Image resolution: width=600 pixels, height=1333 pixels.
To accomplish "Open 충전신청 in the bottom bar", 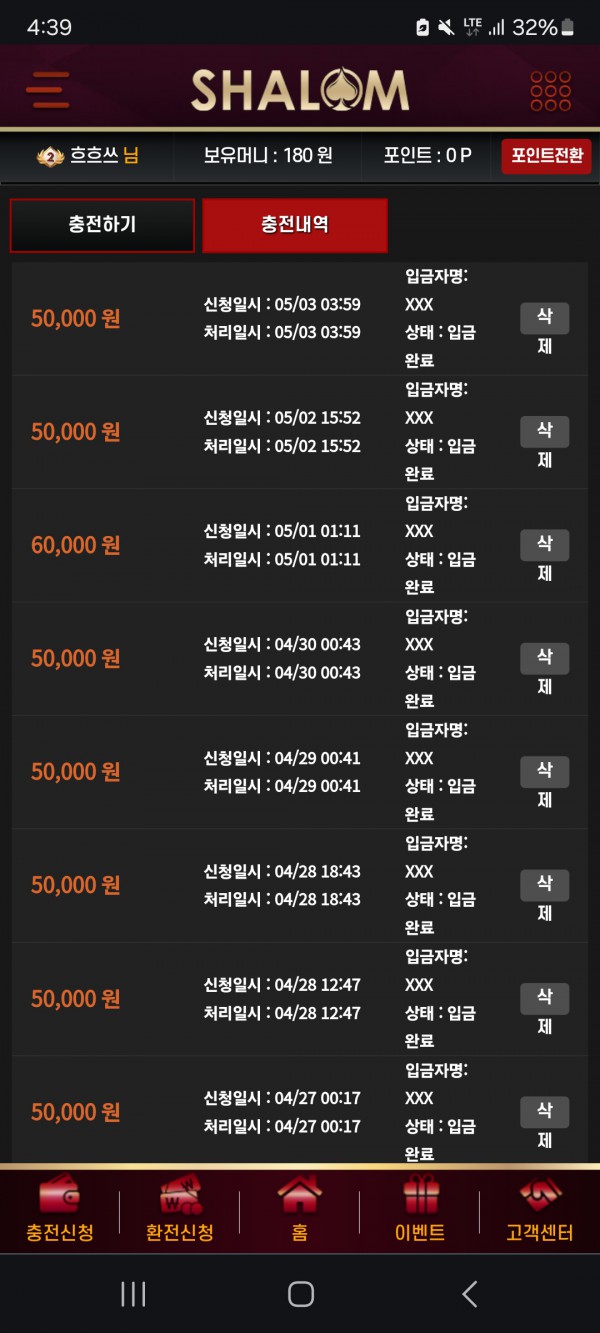I will tap(60, 1210).
